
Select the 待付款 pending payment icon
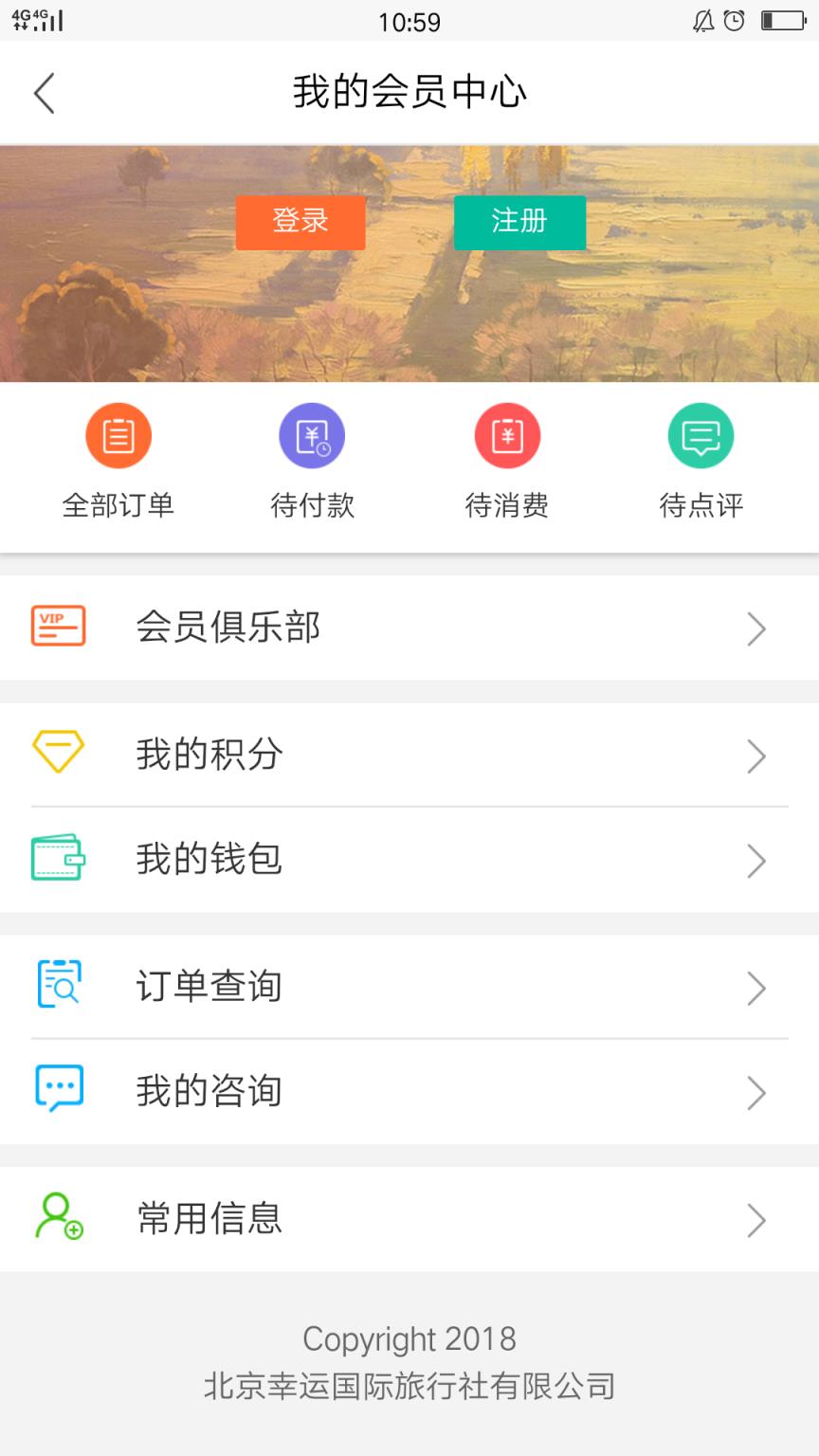pyautogui.click(x=312, y=435)
